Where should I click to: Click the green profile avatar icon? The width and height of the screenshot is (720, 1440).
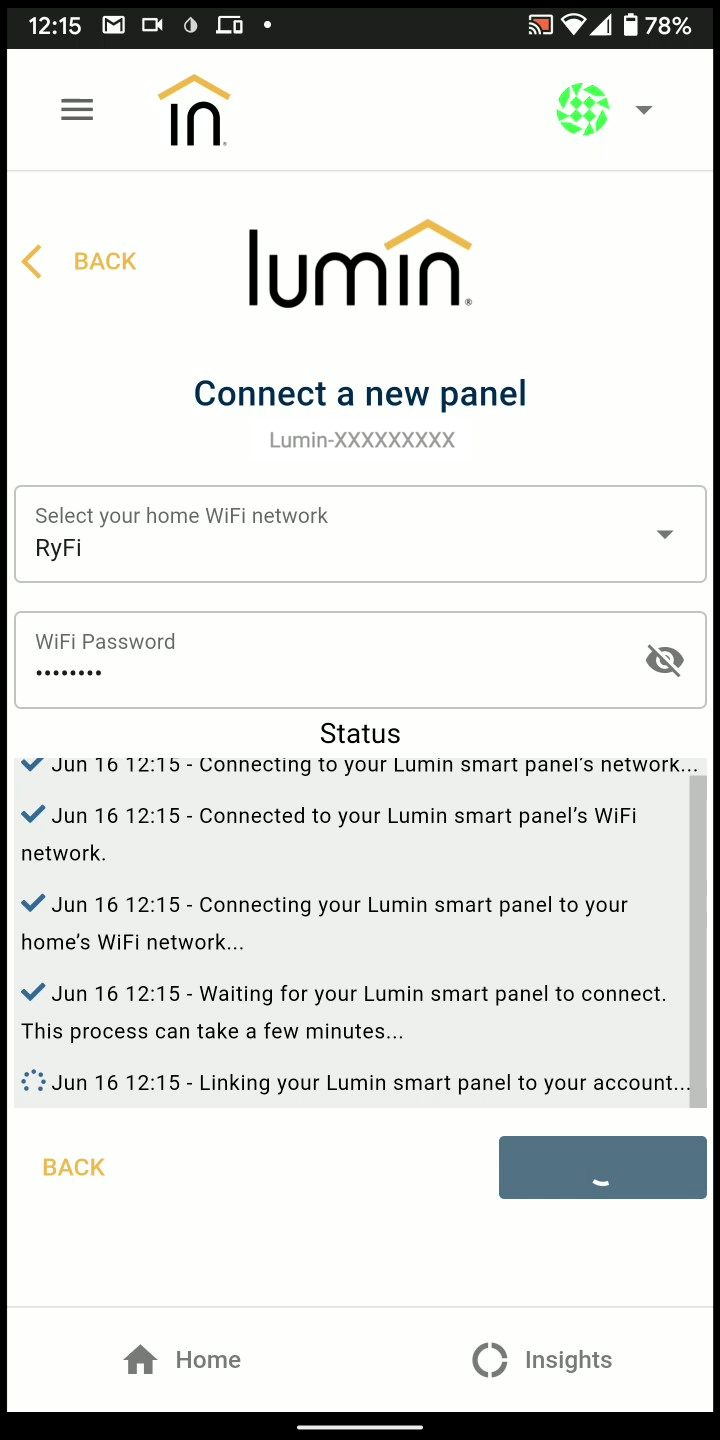[x=582, y=109]
